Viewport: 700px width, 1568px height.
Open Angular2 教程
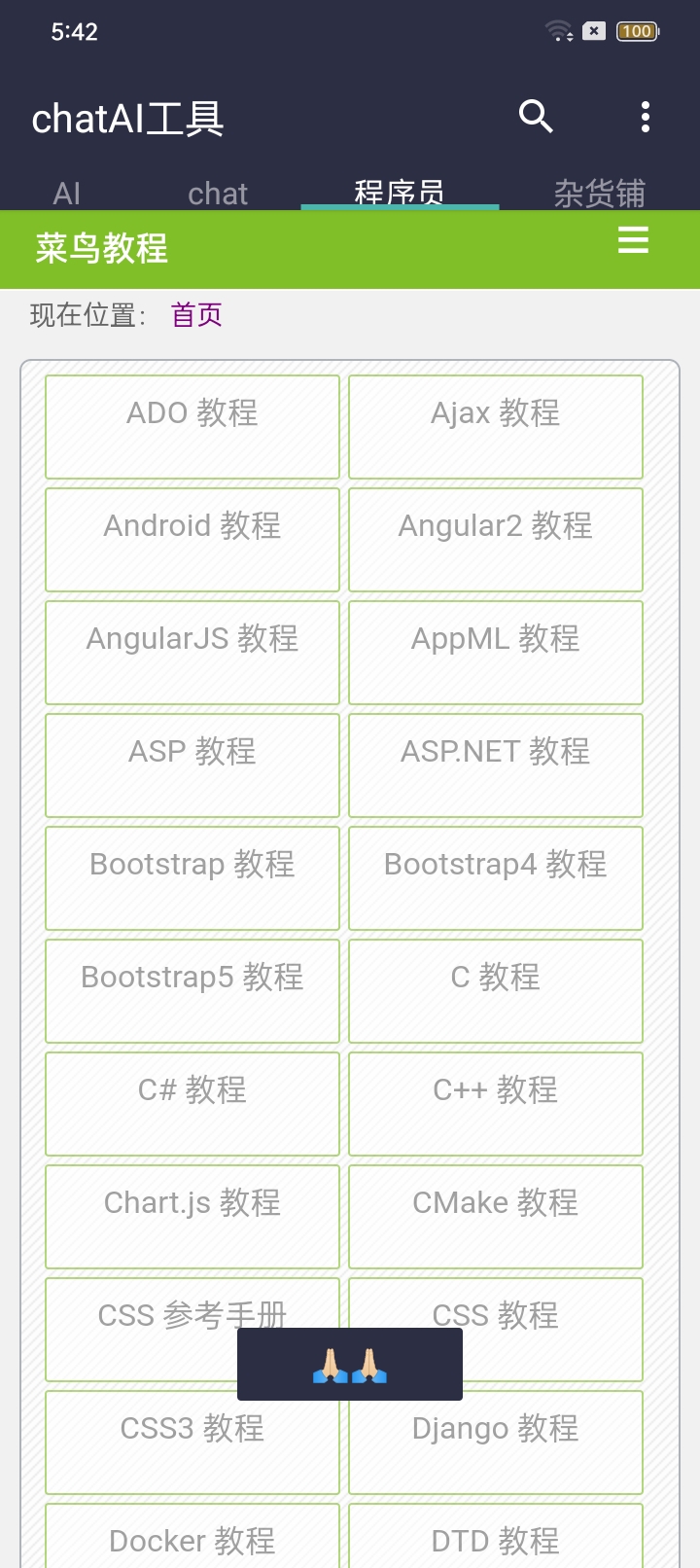pyautogui.click(x=496, y=540)
